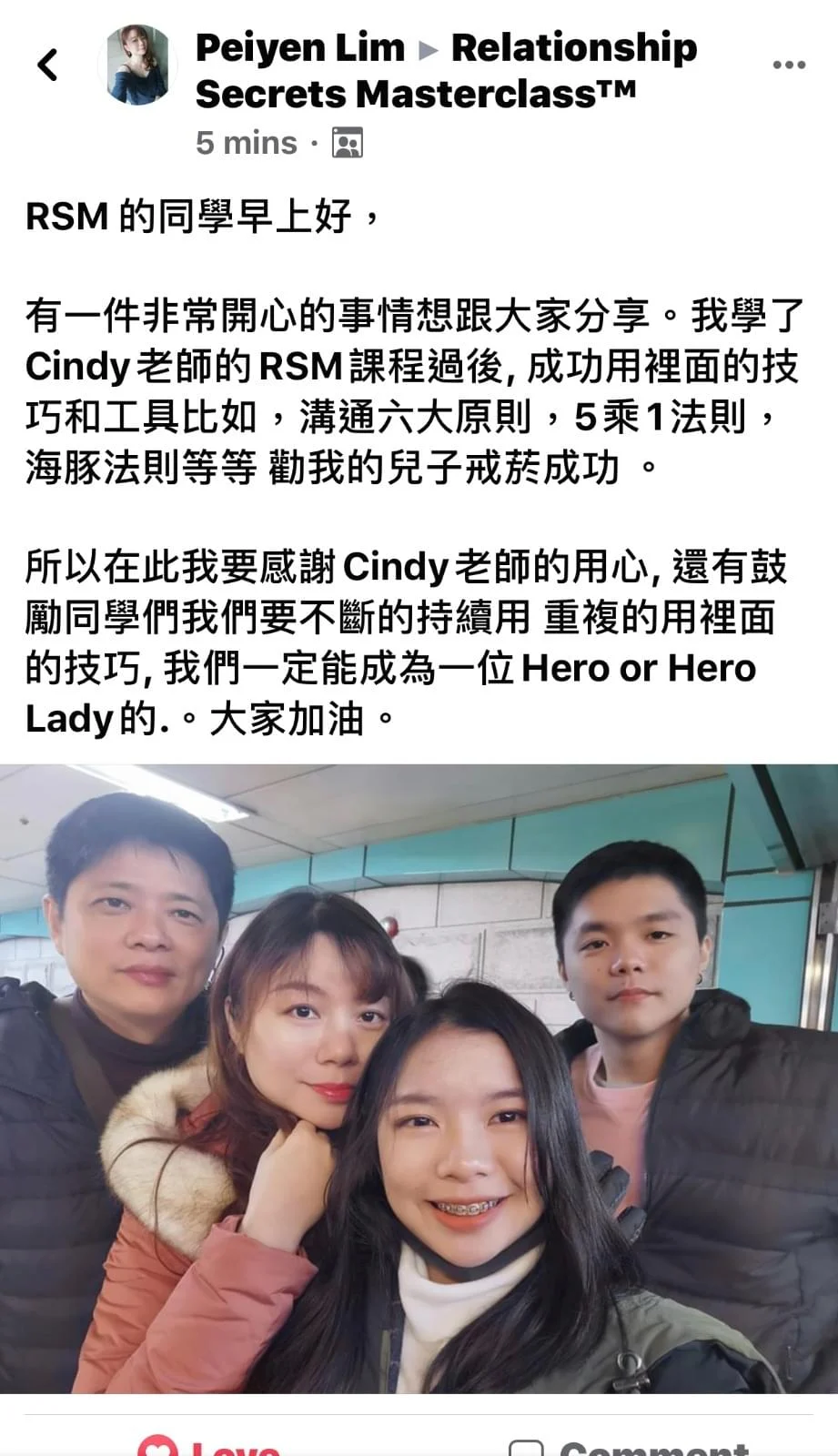The width and height of the screenshot is (838, 1456).
Task: Open Peiyen Lim's profile picture
Action: click(138, 65)
